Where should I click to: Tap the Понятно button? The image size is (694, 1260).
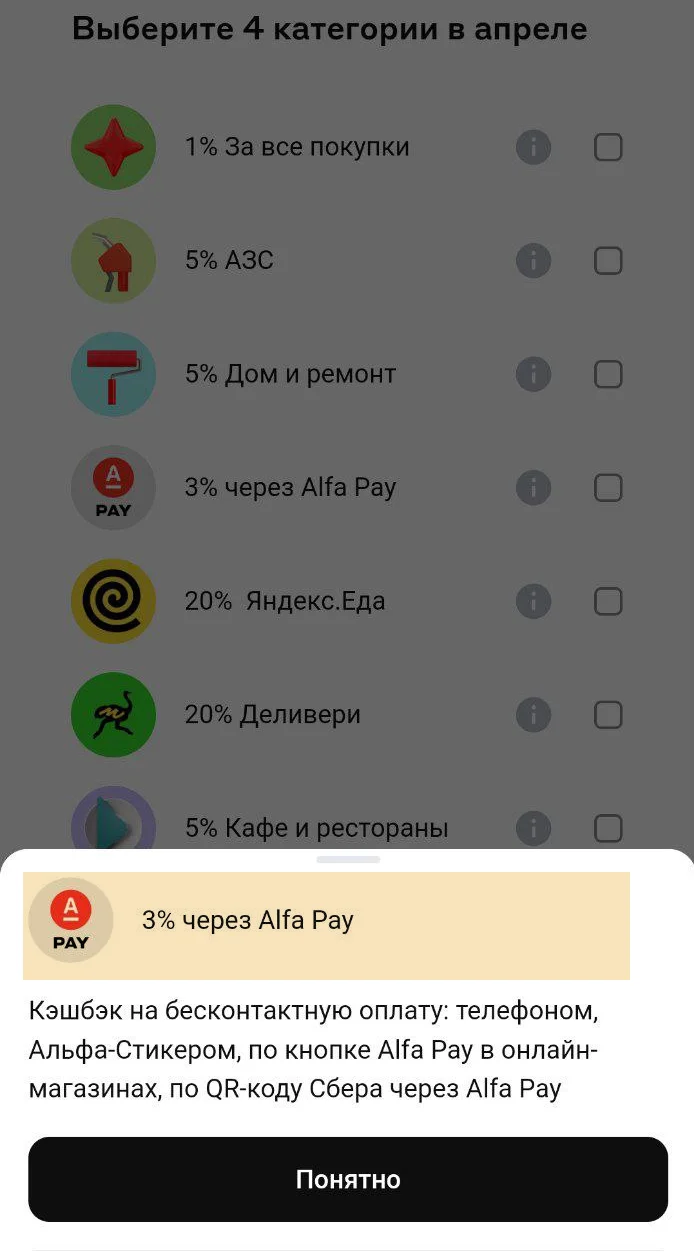point(347,1179)
